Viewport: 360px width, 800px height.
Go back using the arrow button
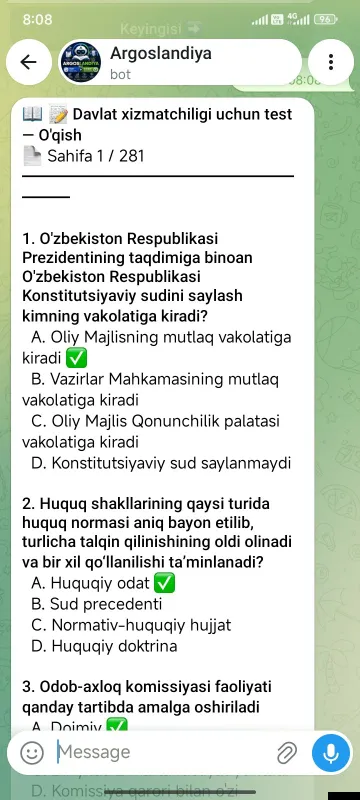point(29,62)
